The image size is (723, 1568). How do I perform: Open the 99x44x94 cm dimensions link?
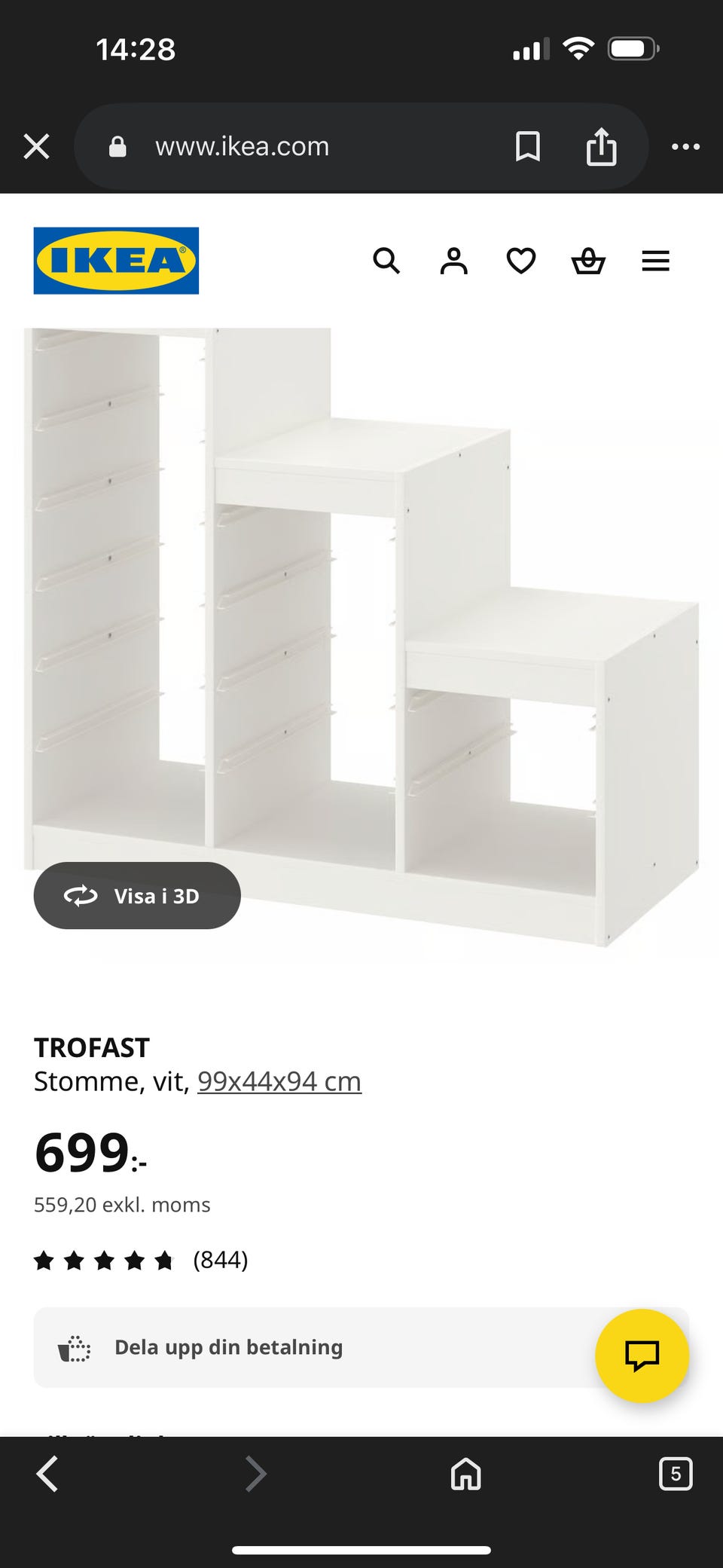(x=279, y=1081)
